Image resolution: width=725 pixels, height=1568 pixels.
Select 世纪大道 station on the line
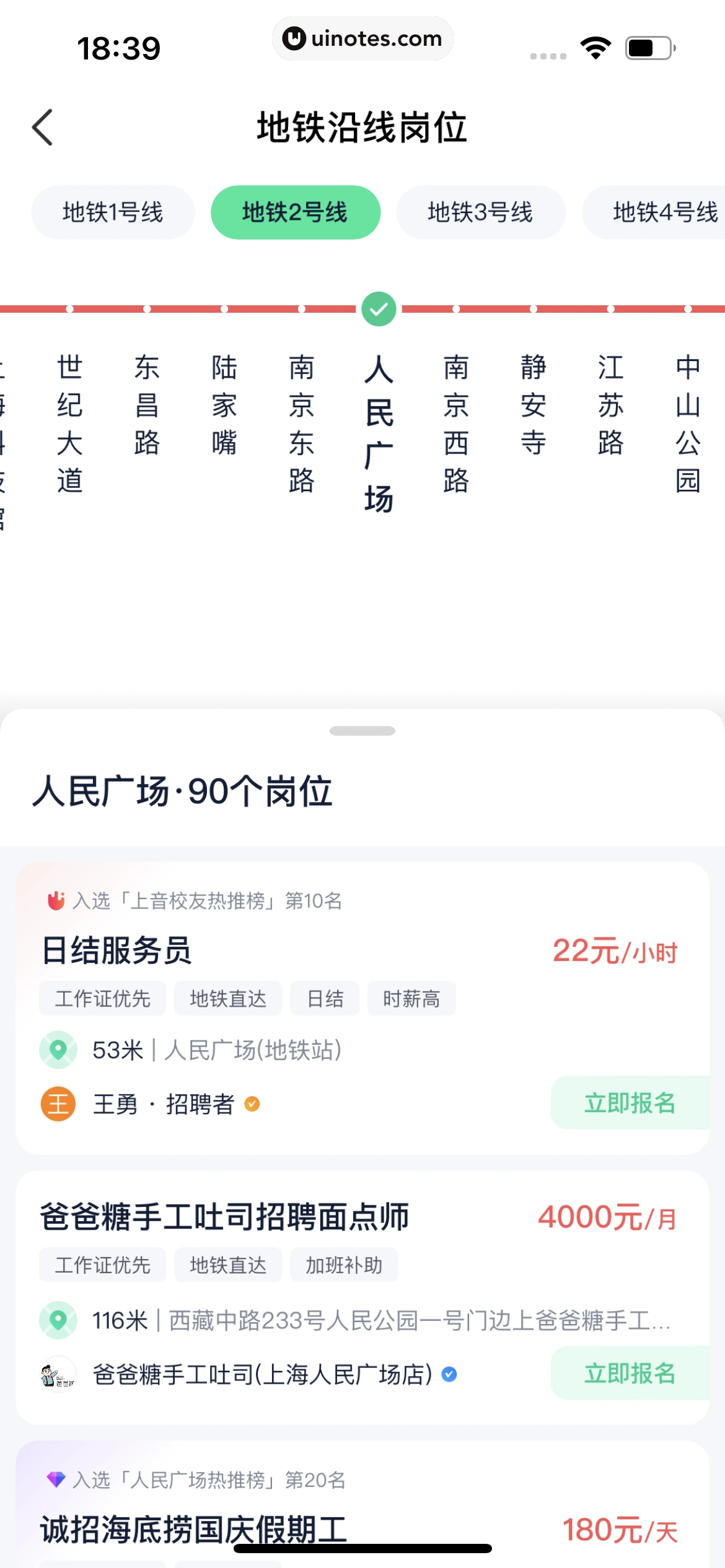tap(70, 423)
